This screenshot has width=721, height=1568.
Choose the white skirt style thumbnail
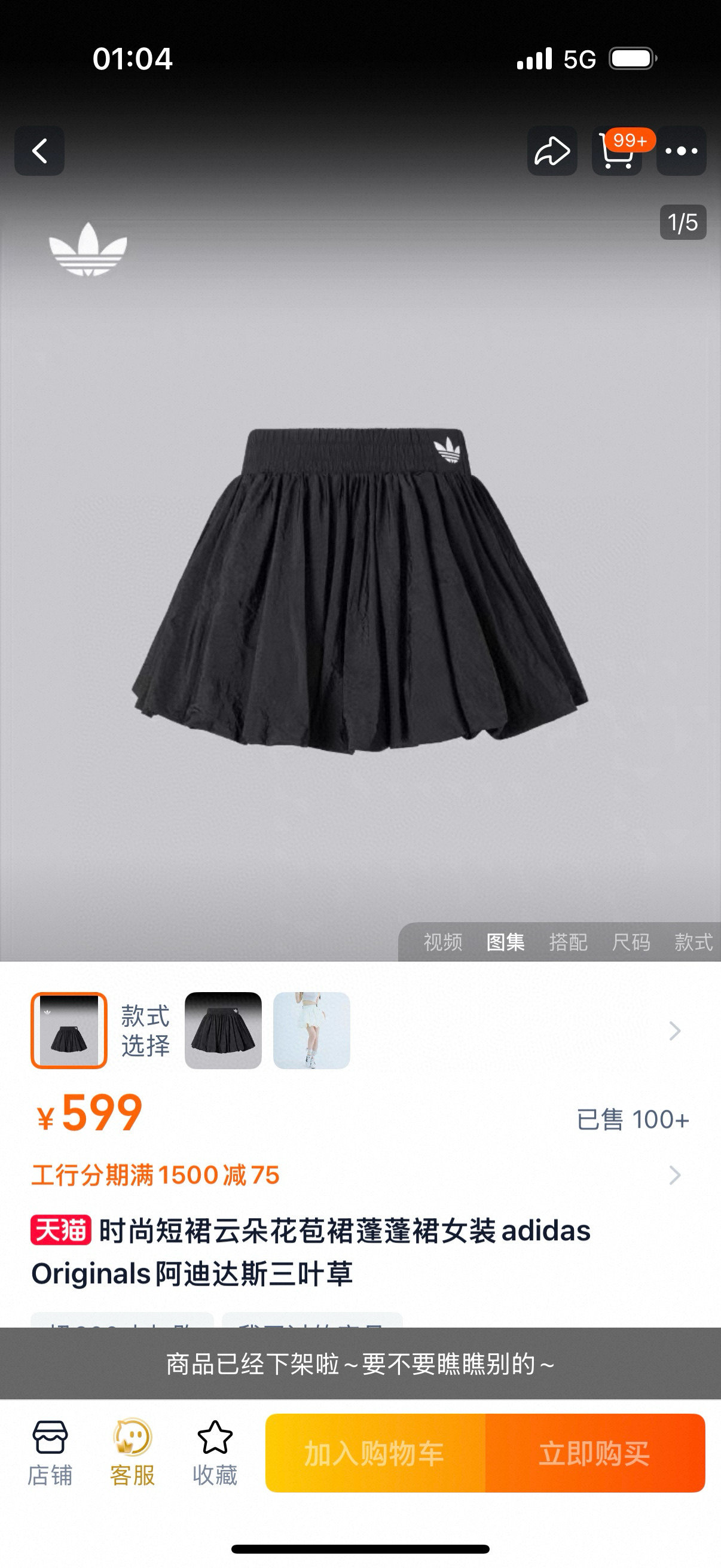(311, 1030)
